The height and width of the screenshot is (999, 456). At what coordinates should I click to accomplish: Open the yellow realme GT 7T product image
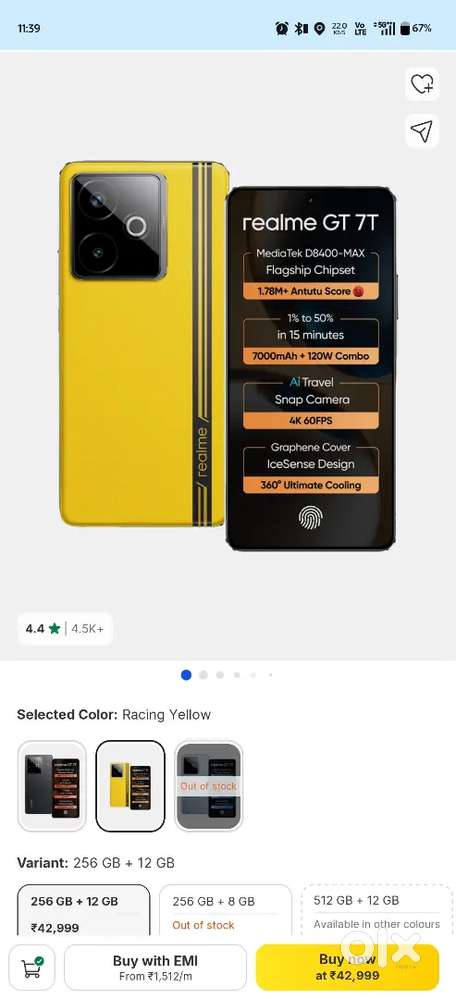[x=228, y=354]
